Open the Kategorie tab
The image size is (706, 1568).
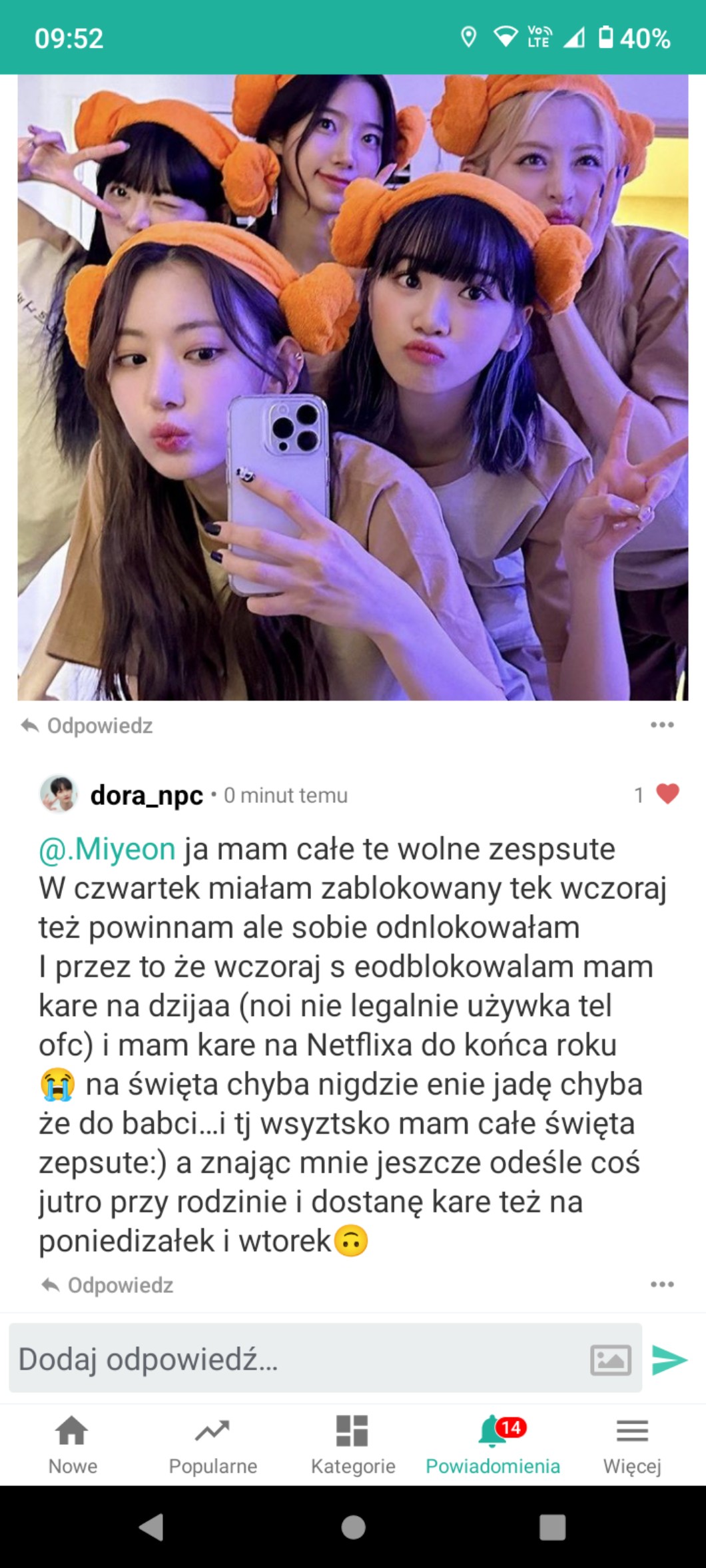click(x=352, y=1444)
